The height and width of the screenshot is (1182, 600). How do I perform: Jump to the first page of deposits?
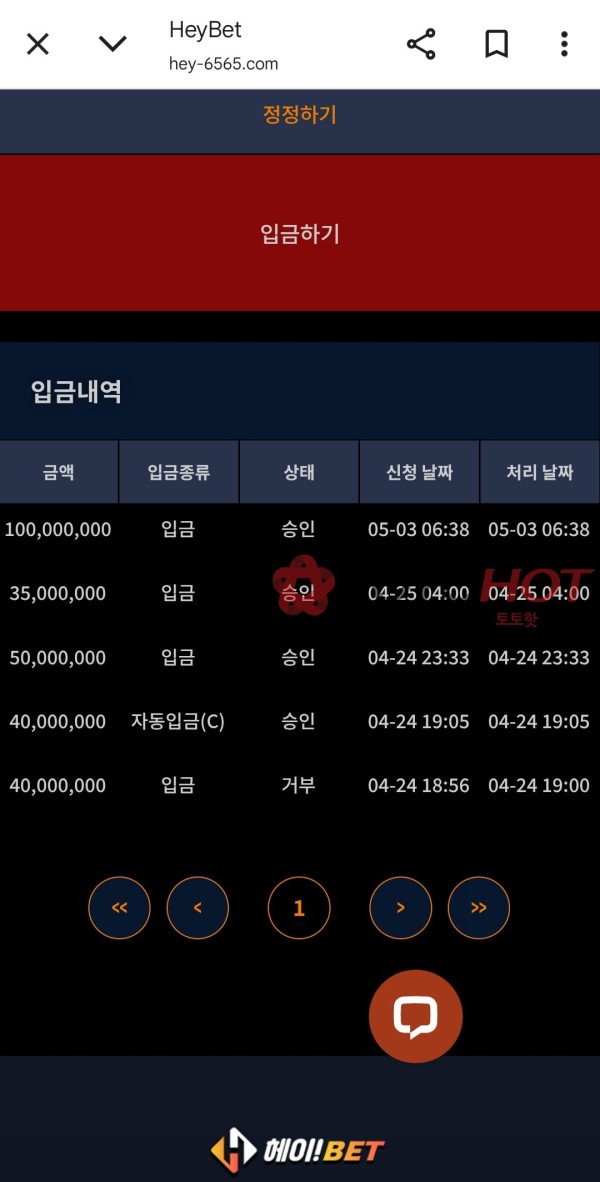pyautogui.click(x=119, y=908)
